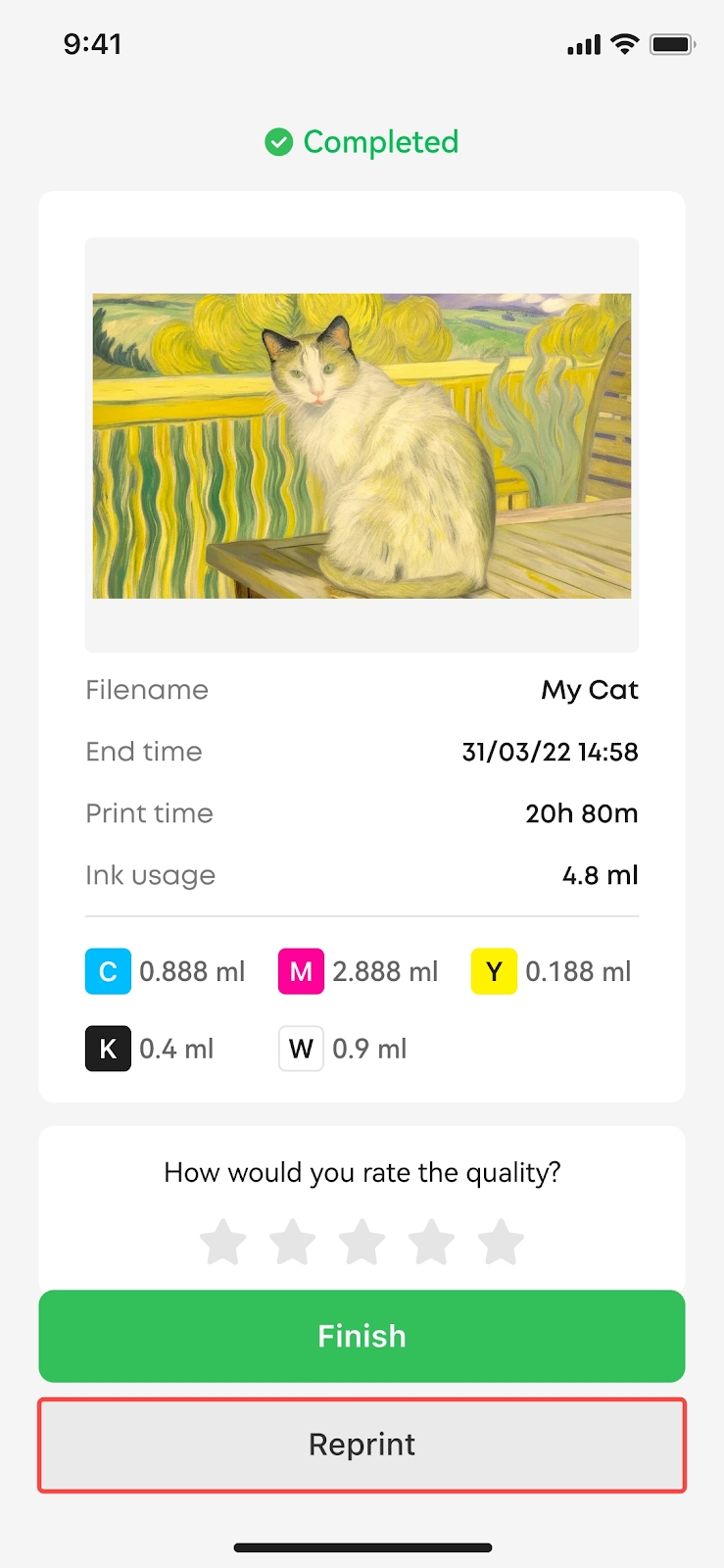Rate the print five stars
724x1568 pixels.
point(502,1242)
